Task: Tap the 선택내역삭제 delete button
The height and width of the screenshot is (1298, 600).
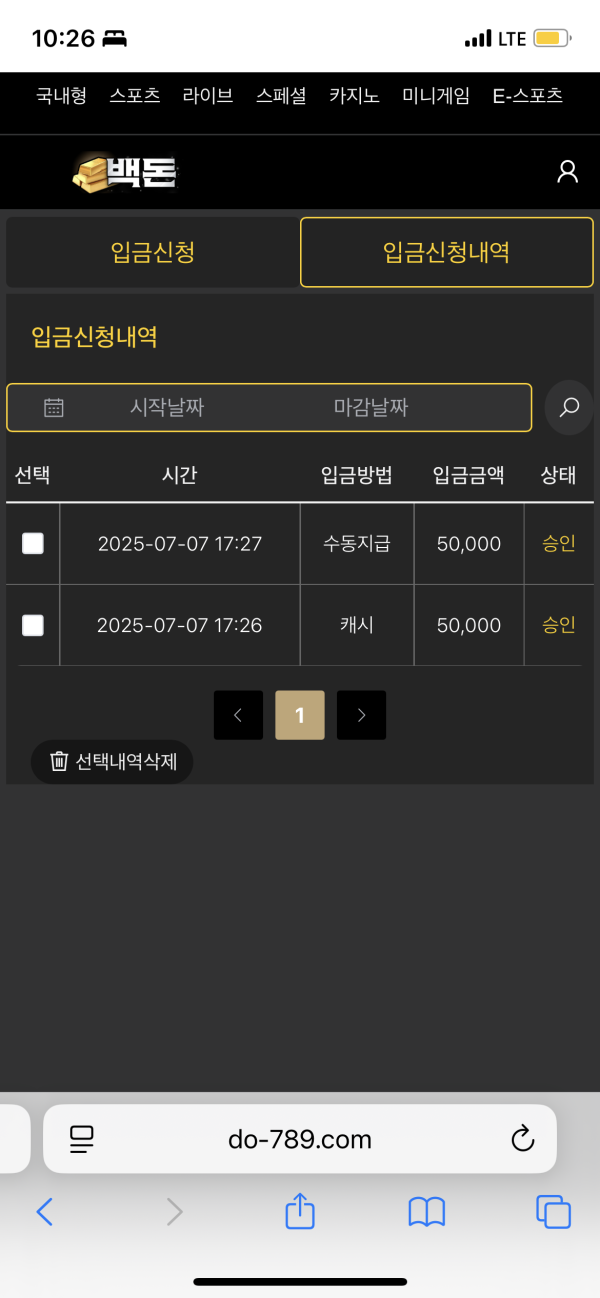Action: coord(112,762)
